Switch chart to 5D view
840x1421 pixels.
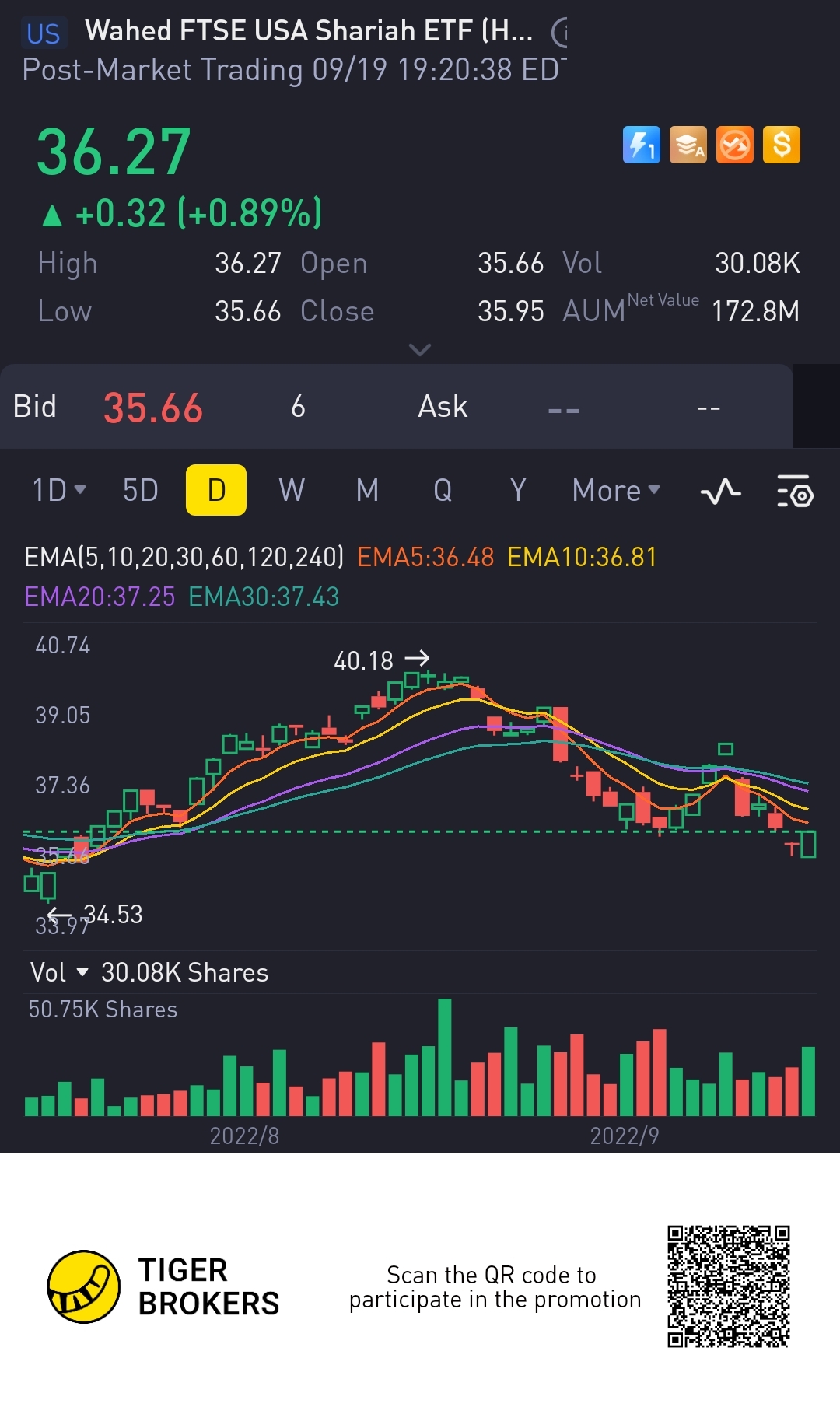click(141, 491)
